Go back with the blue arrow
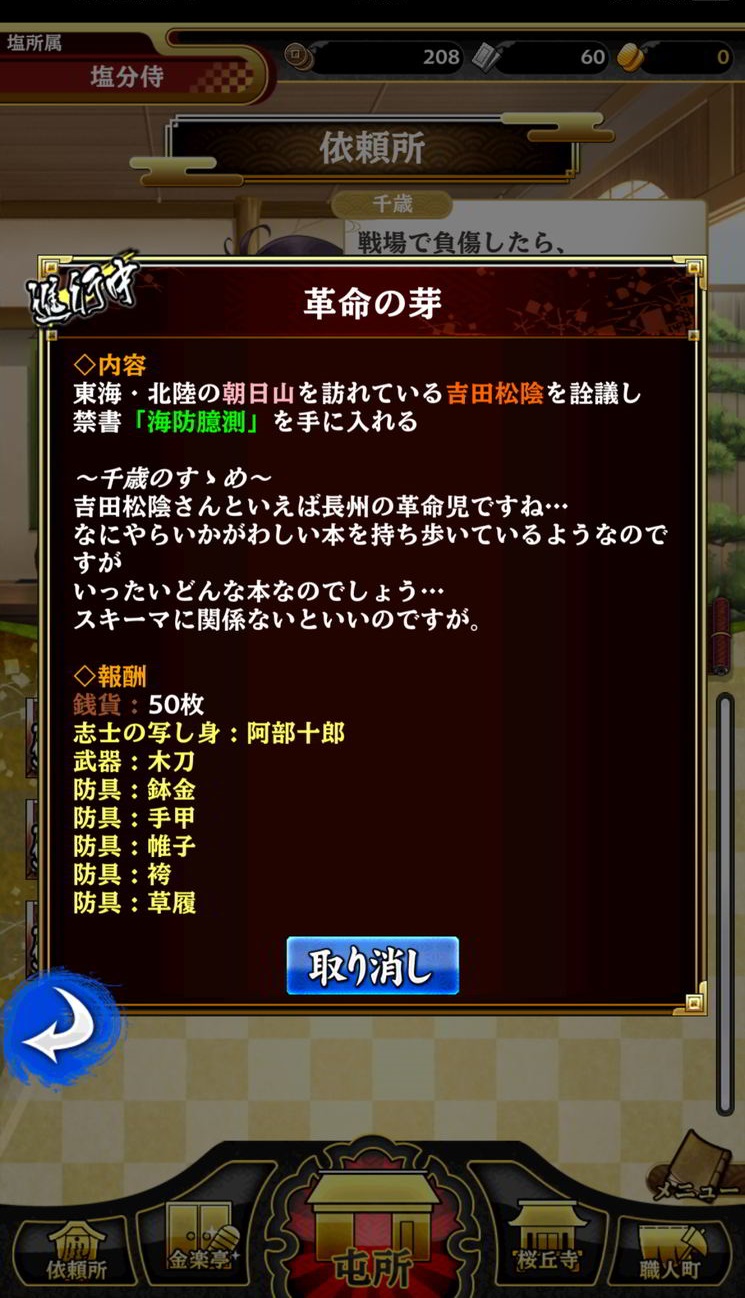The image size is (745, 1298). [x=60, y=1025]
